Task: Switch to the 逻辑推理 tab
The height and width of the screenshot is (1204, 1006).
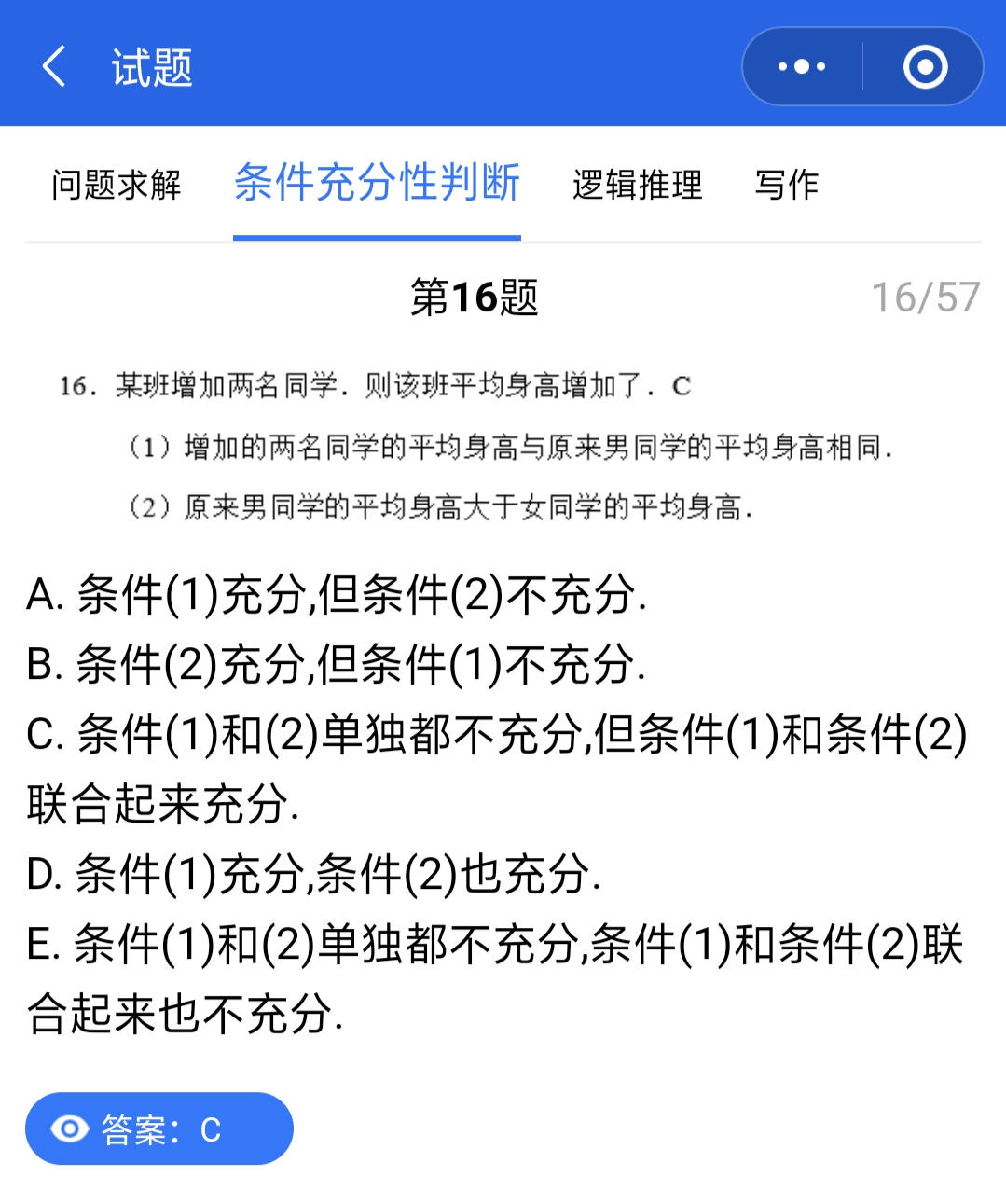Action: point(637,186)
